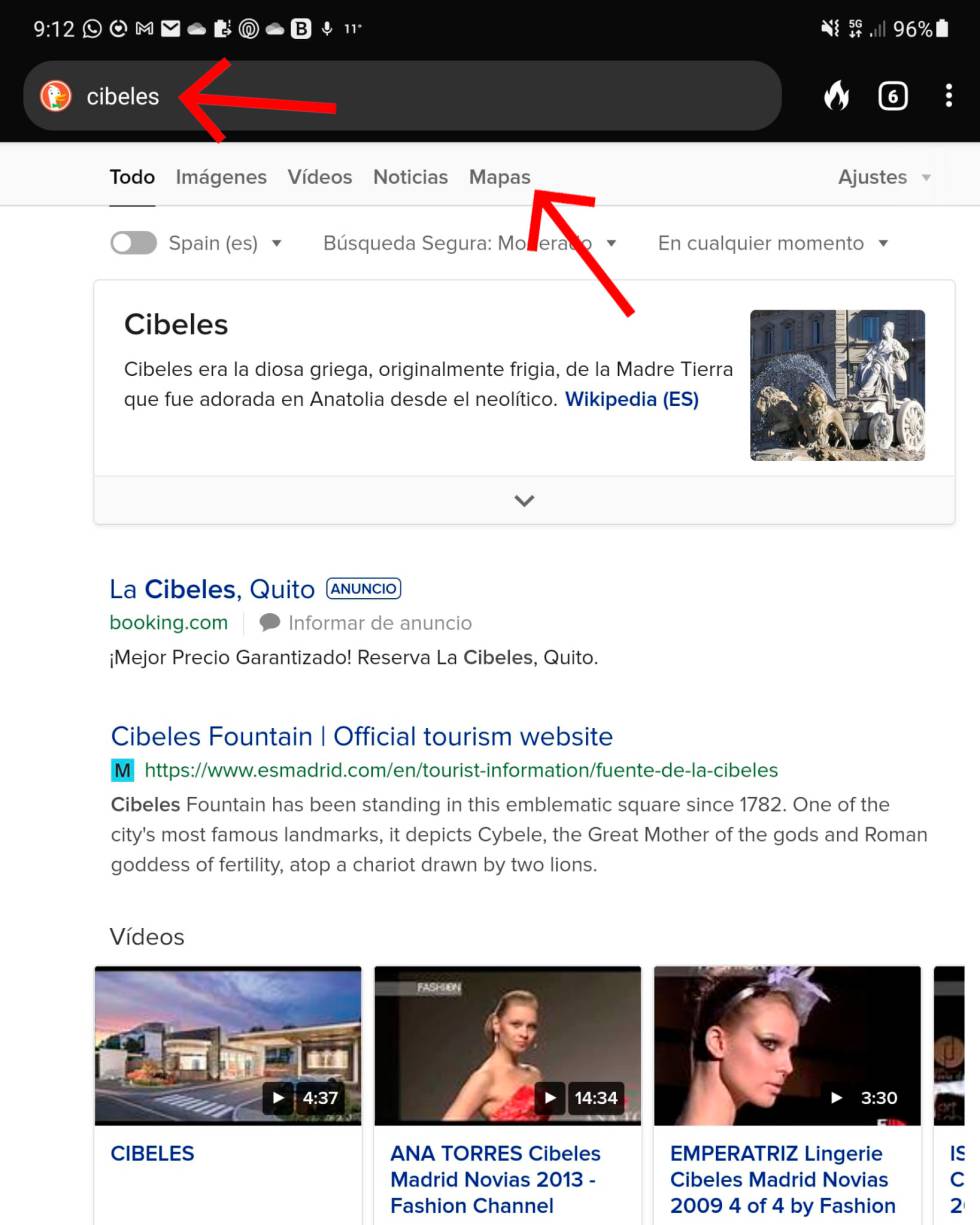Toggle the Spain (es) region switch
The image size is (980, 1225).
click(133, 243)
